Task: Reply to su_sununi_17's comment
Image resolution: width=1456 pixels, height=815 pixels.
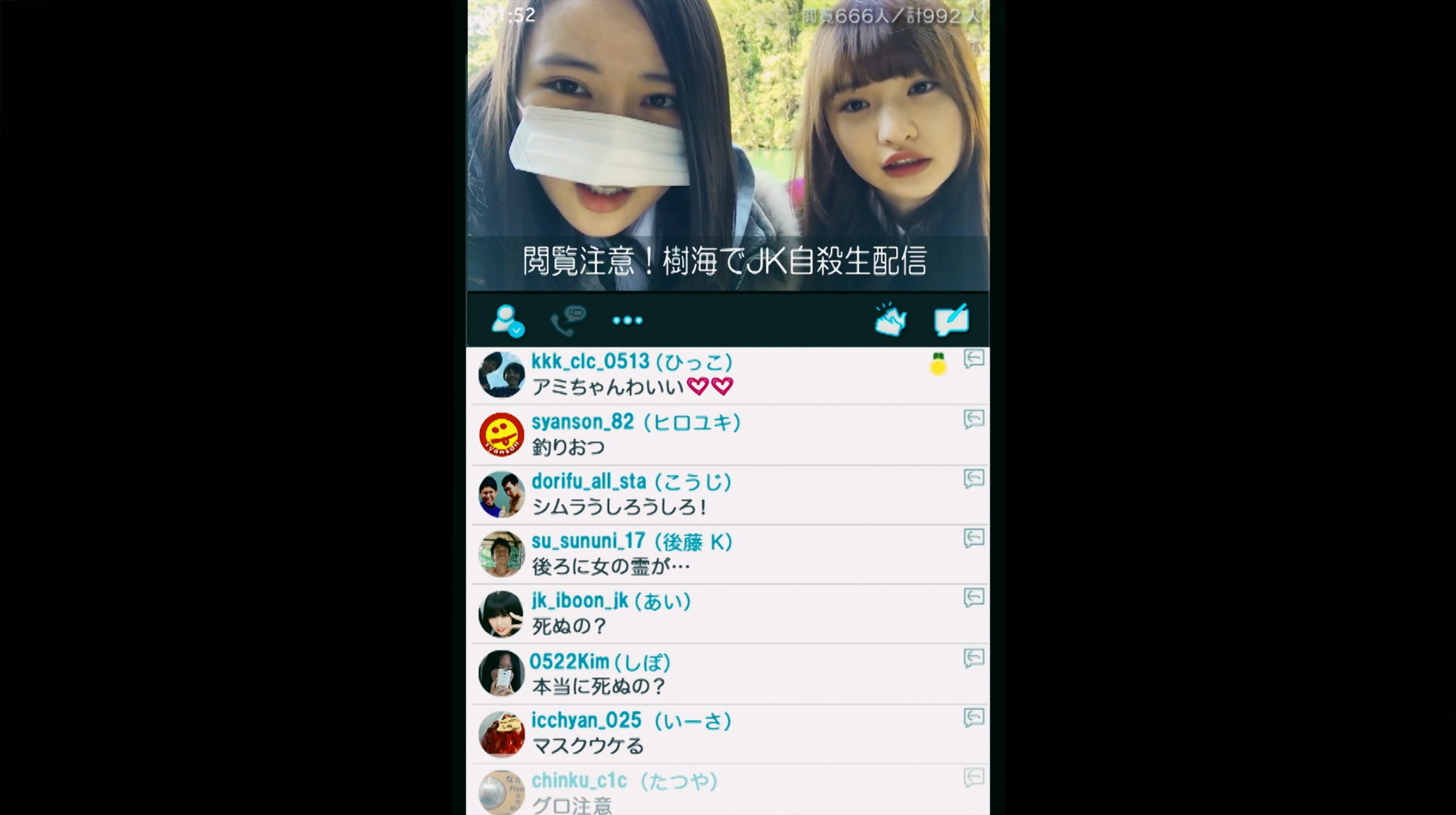Action: click(973, 538)
